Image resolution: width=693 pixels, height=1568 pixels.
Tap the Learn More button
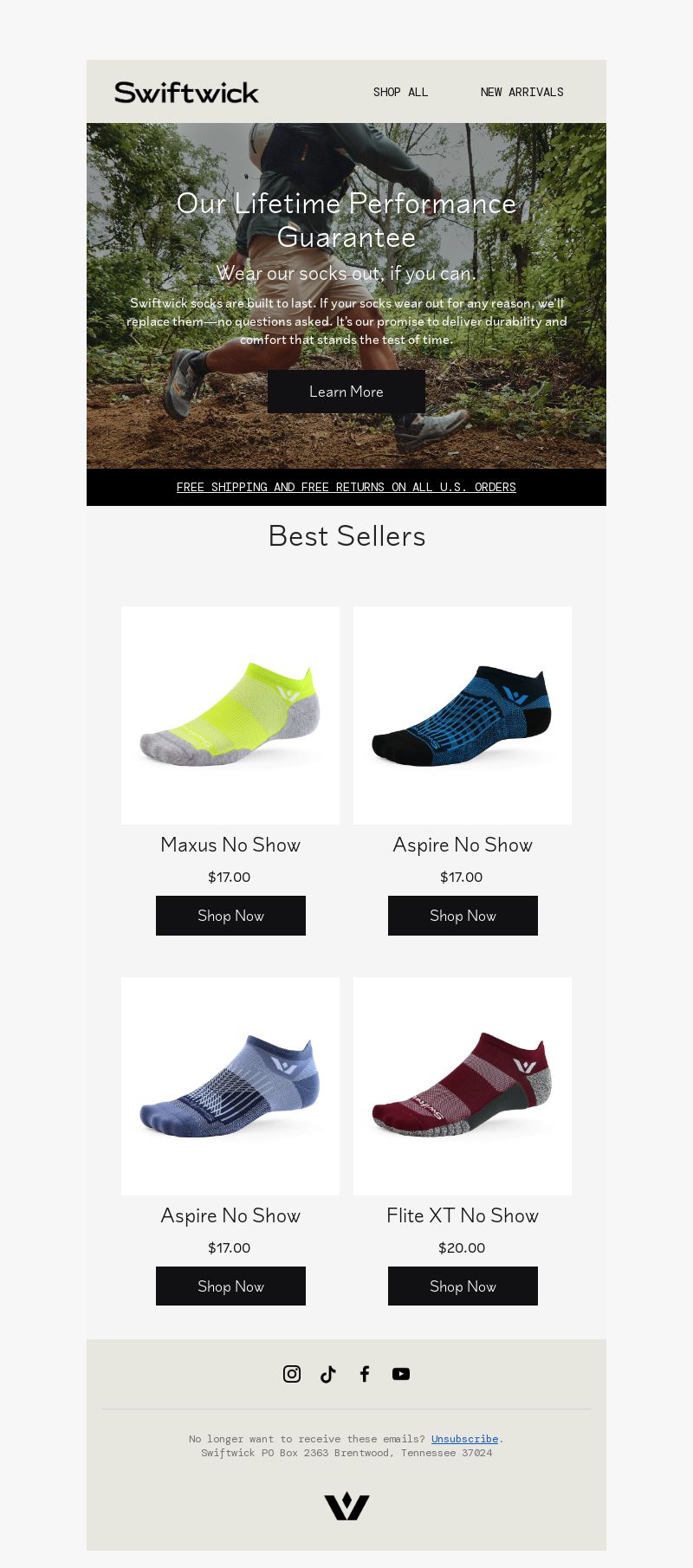346,392
